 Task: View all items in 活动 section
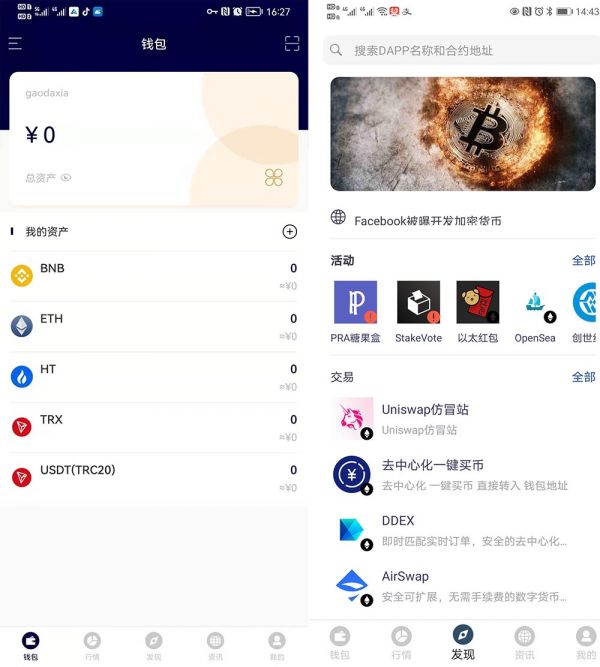[583, 260]
